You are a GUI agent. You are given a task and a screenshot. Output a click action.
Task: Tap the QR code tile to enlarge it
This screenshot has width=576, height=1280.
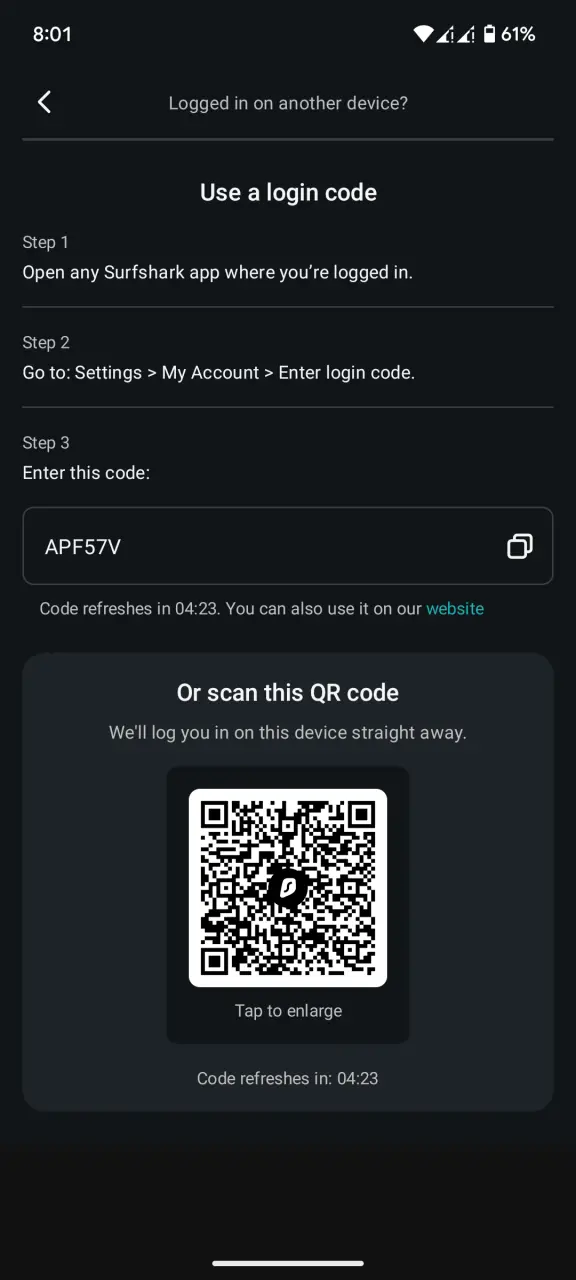288,905
